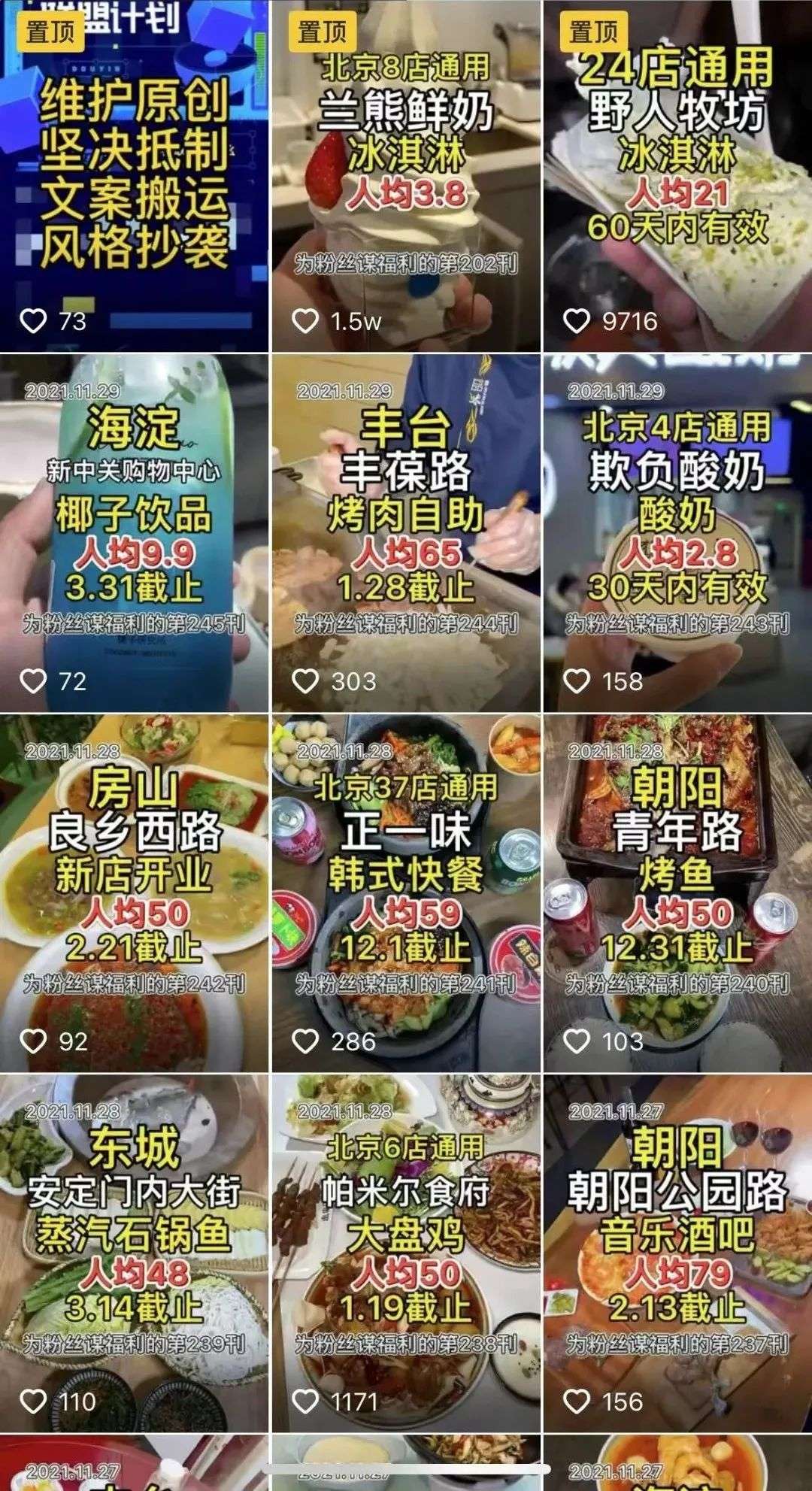
Task: Open the pinned 维护原创 video
Action: coord(134,177)
